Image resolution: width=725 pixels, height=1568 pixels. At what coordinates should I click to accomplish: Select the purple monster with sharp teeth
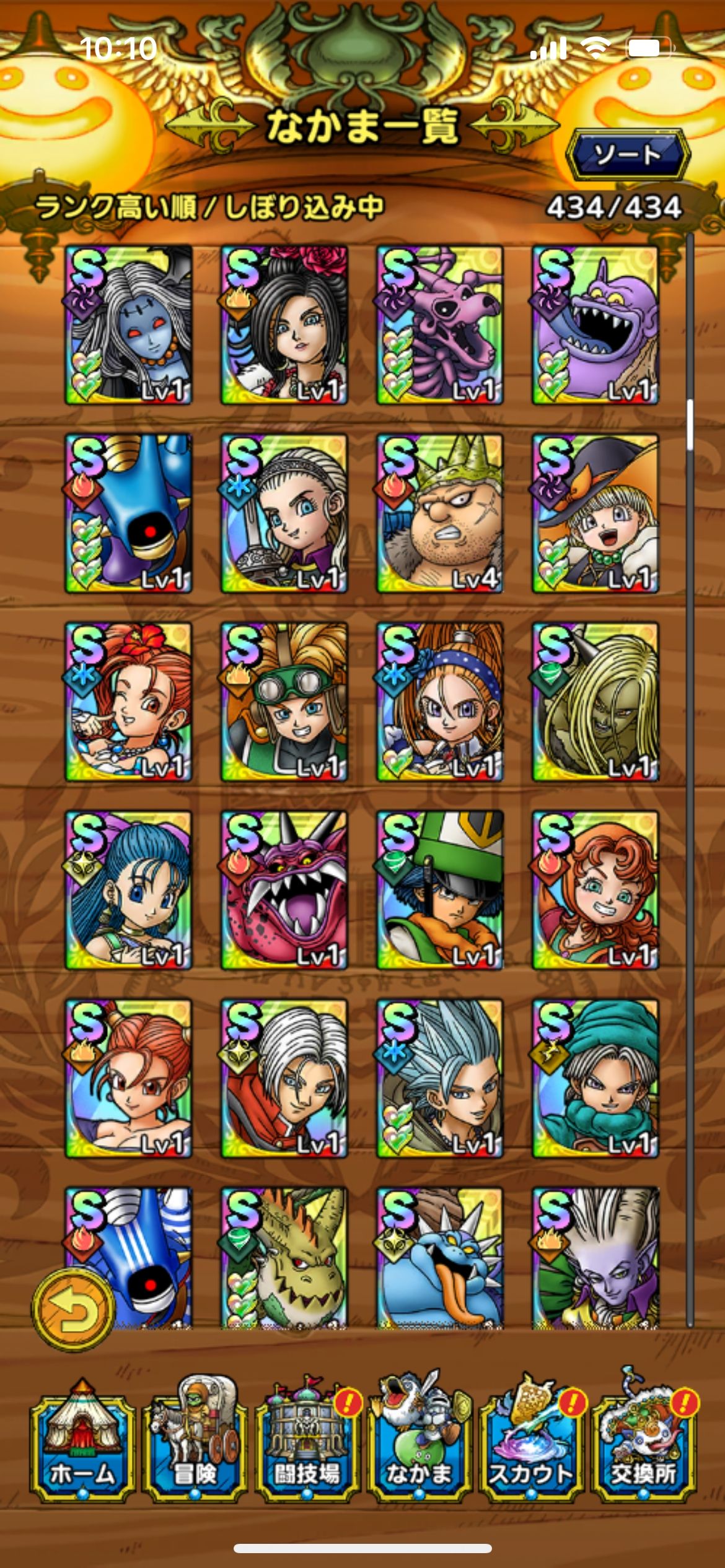[x=595, y=326]
